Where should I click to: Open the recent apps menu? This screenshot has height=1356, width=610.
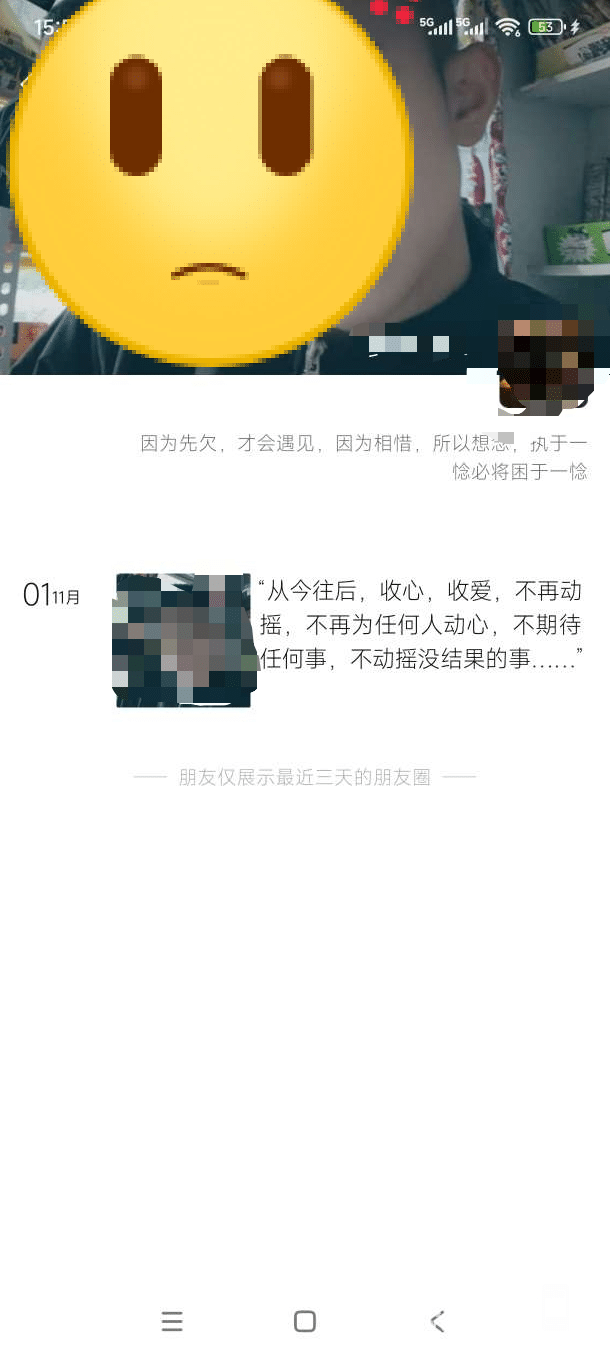point(172,1321)
